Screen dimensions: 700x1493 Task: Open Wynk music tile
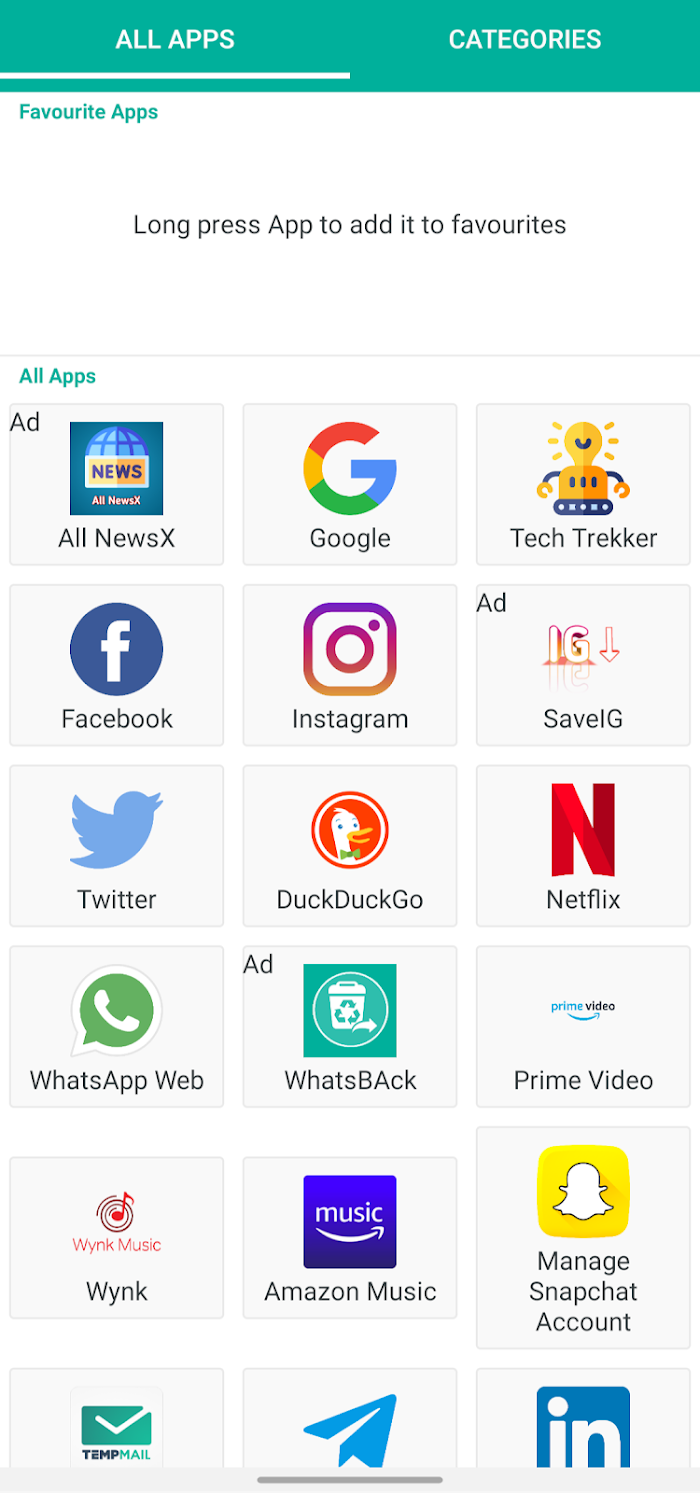pyautogui.click(x=117, y=1238)
